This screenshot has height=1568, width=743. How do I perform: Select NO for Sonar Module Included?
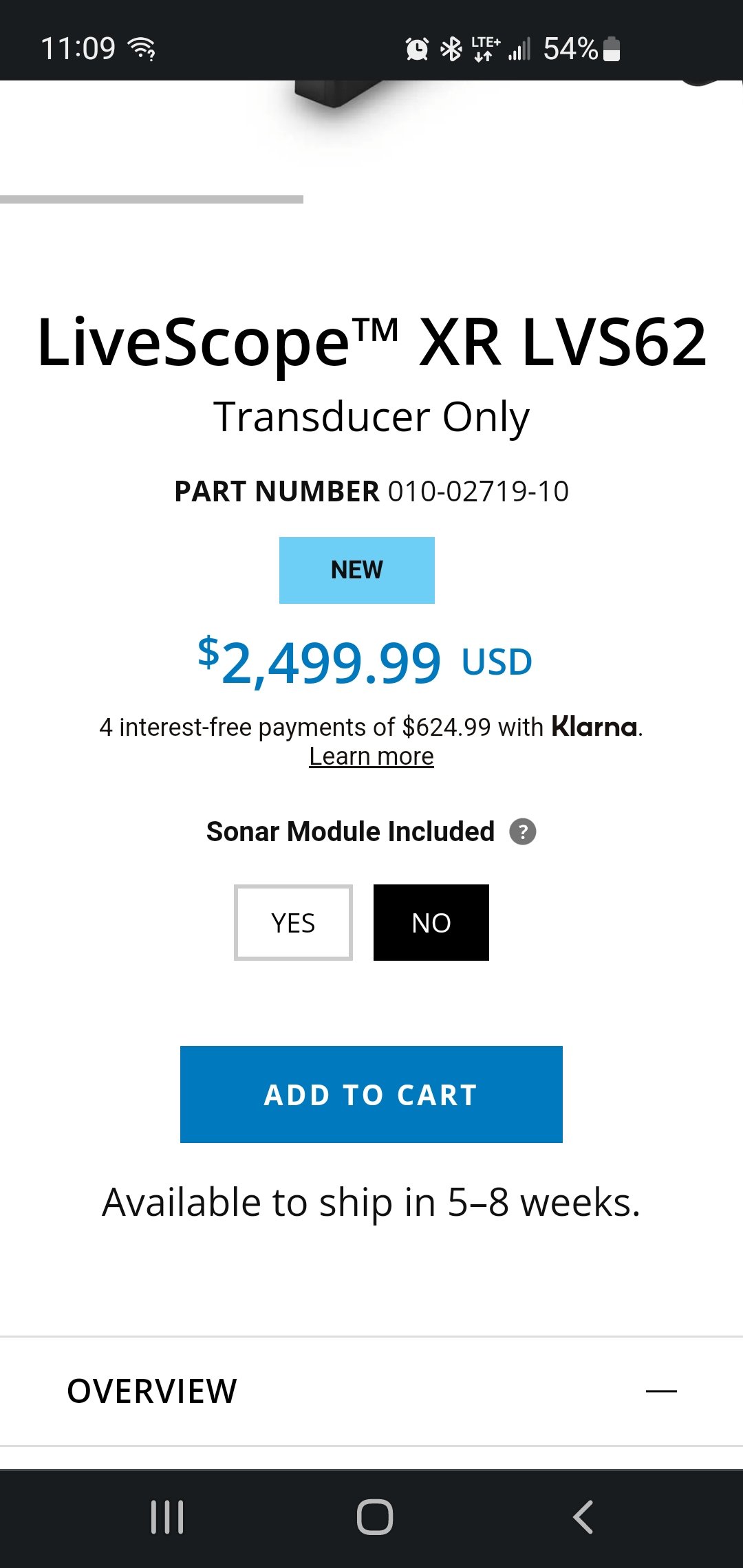[x=431, y=922]
